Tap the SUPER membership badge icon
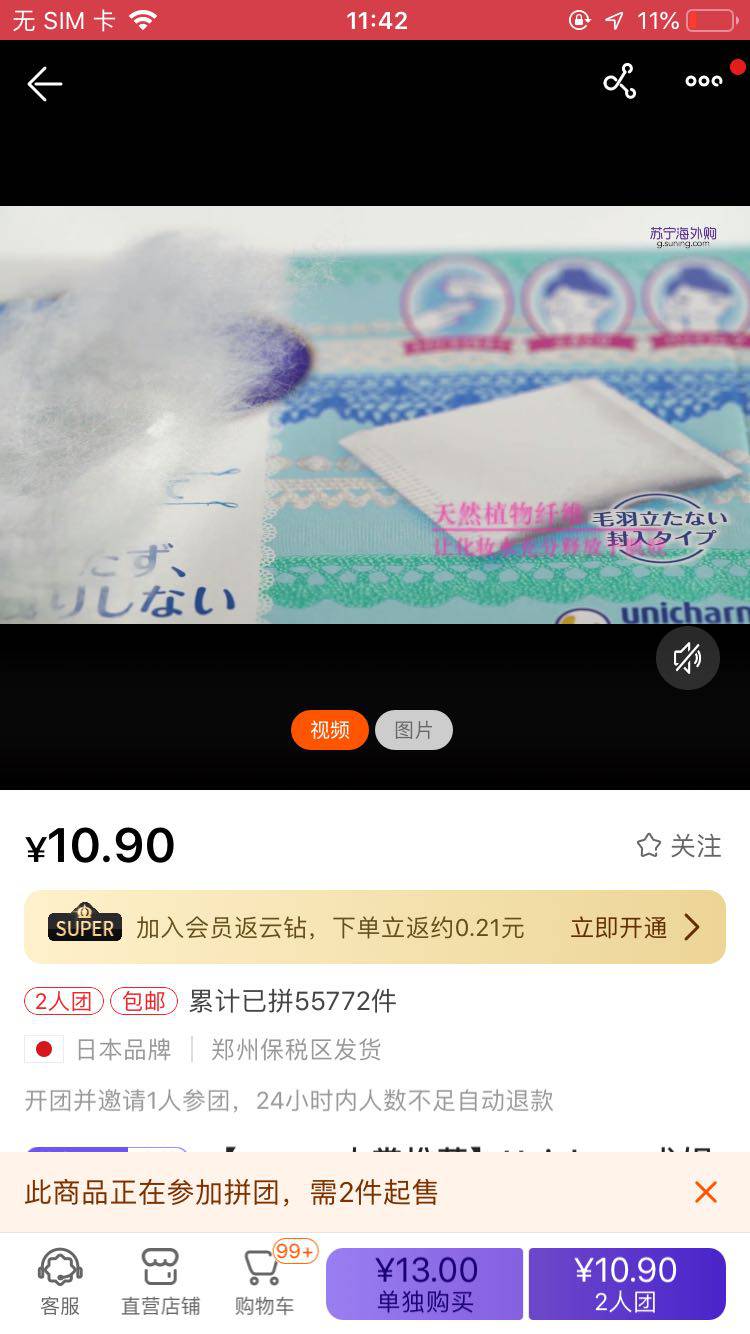The height and width of the screenshot is (1334, 750). 84,927
